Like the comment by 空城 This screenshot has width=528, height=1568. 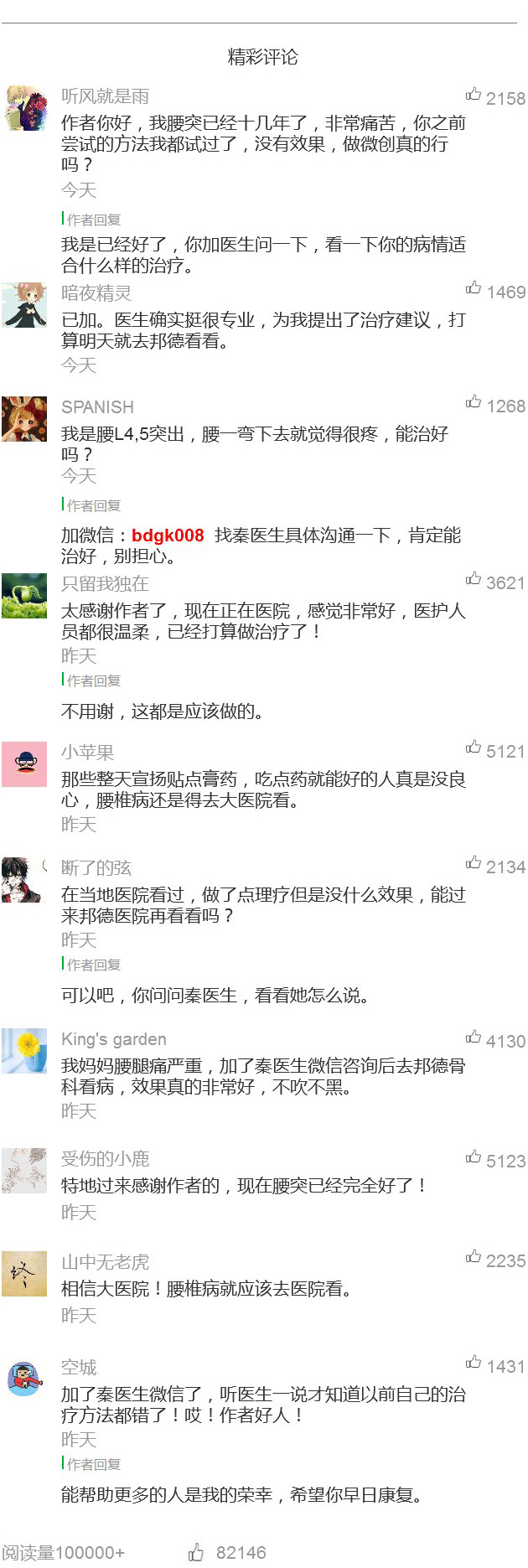474,1363
